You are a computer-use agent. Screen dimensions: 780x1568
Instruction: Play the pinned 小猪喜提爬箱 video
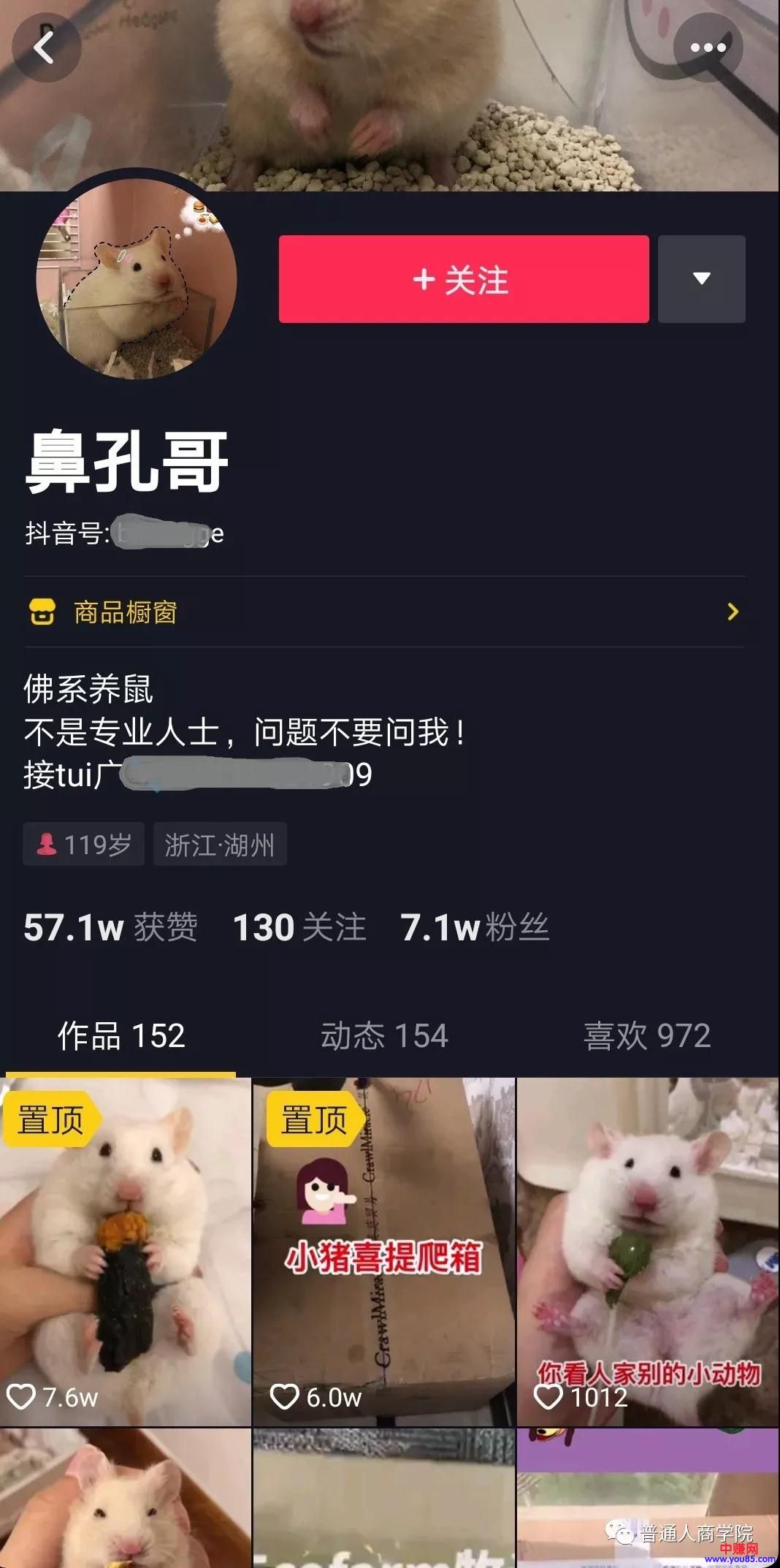[x=384, y=1251]
